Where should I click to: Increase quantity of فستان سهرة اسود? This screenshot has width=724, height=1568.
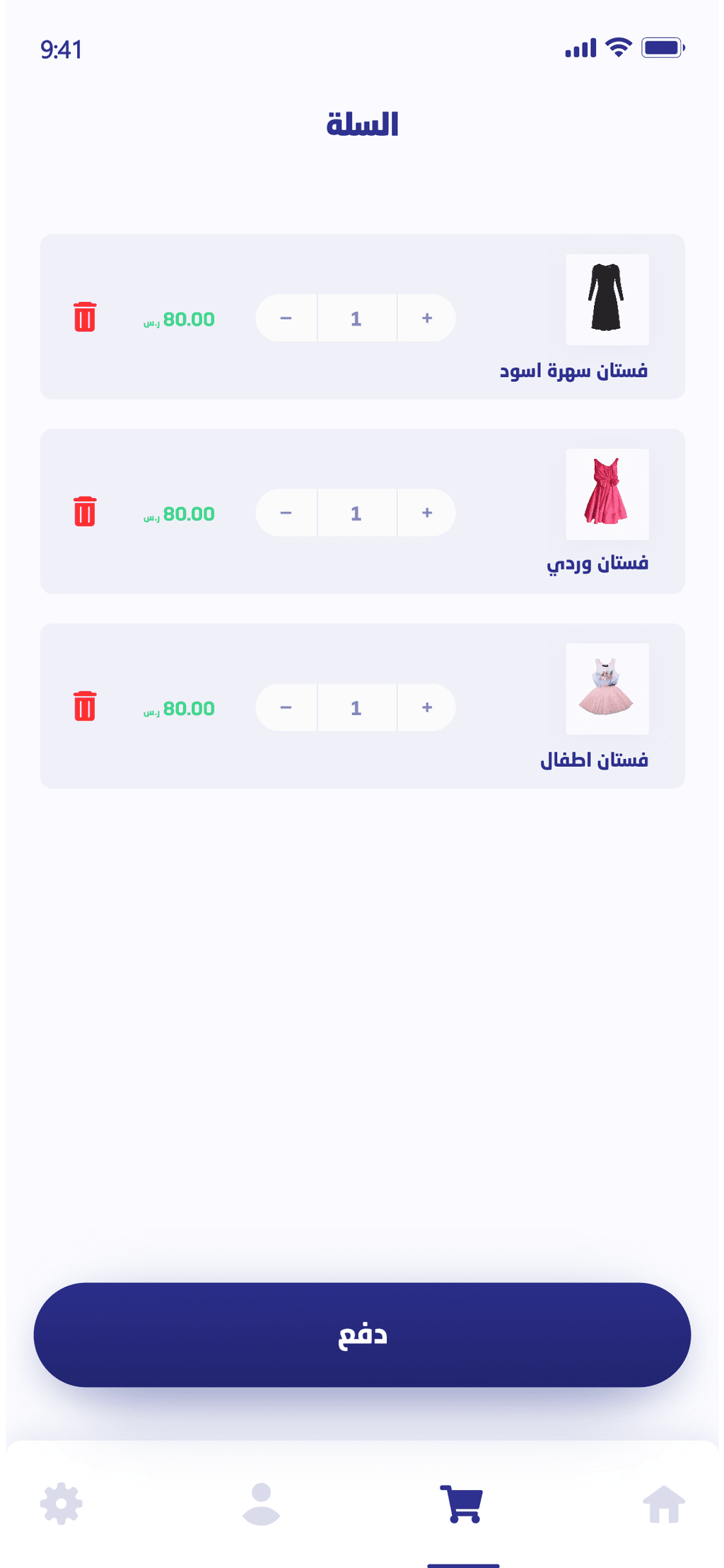click(x=427, y=318)
